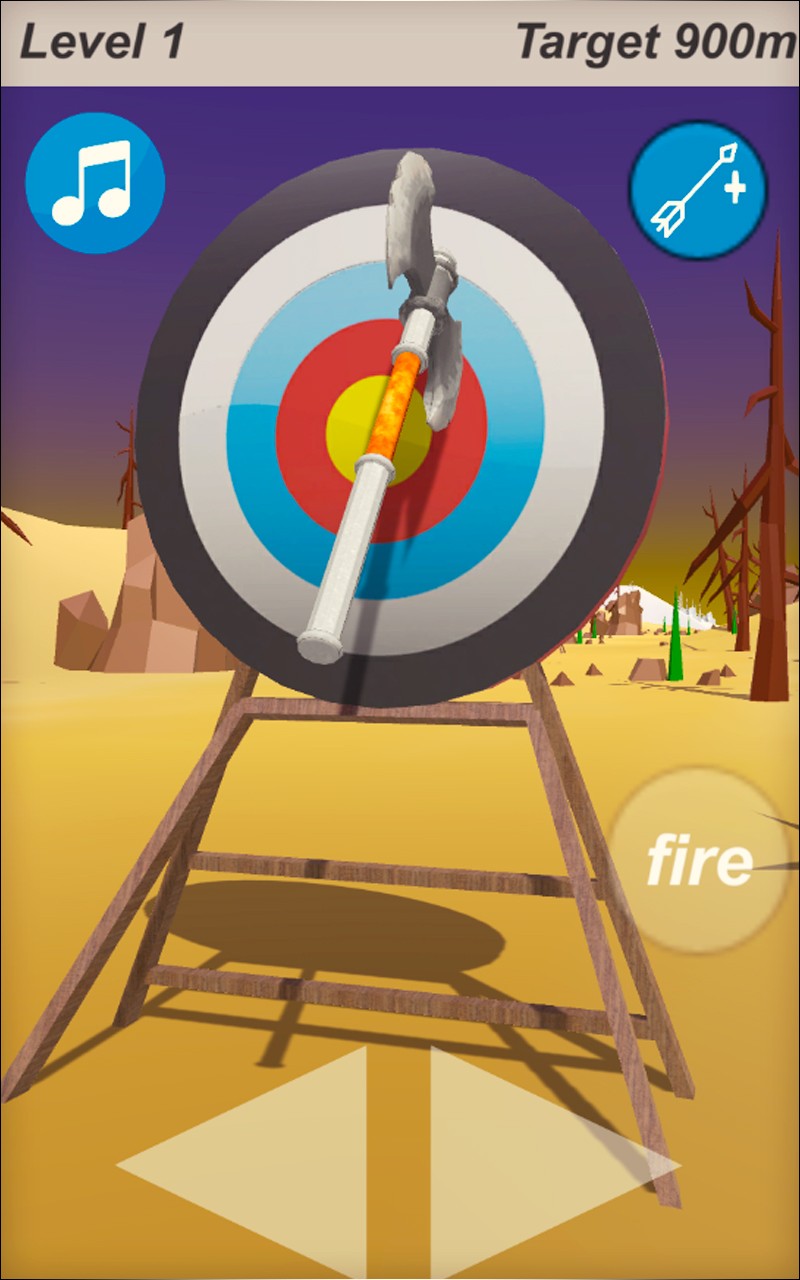
Task: Tap the fire button to shoot
Action: click(699, 861)
